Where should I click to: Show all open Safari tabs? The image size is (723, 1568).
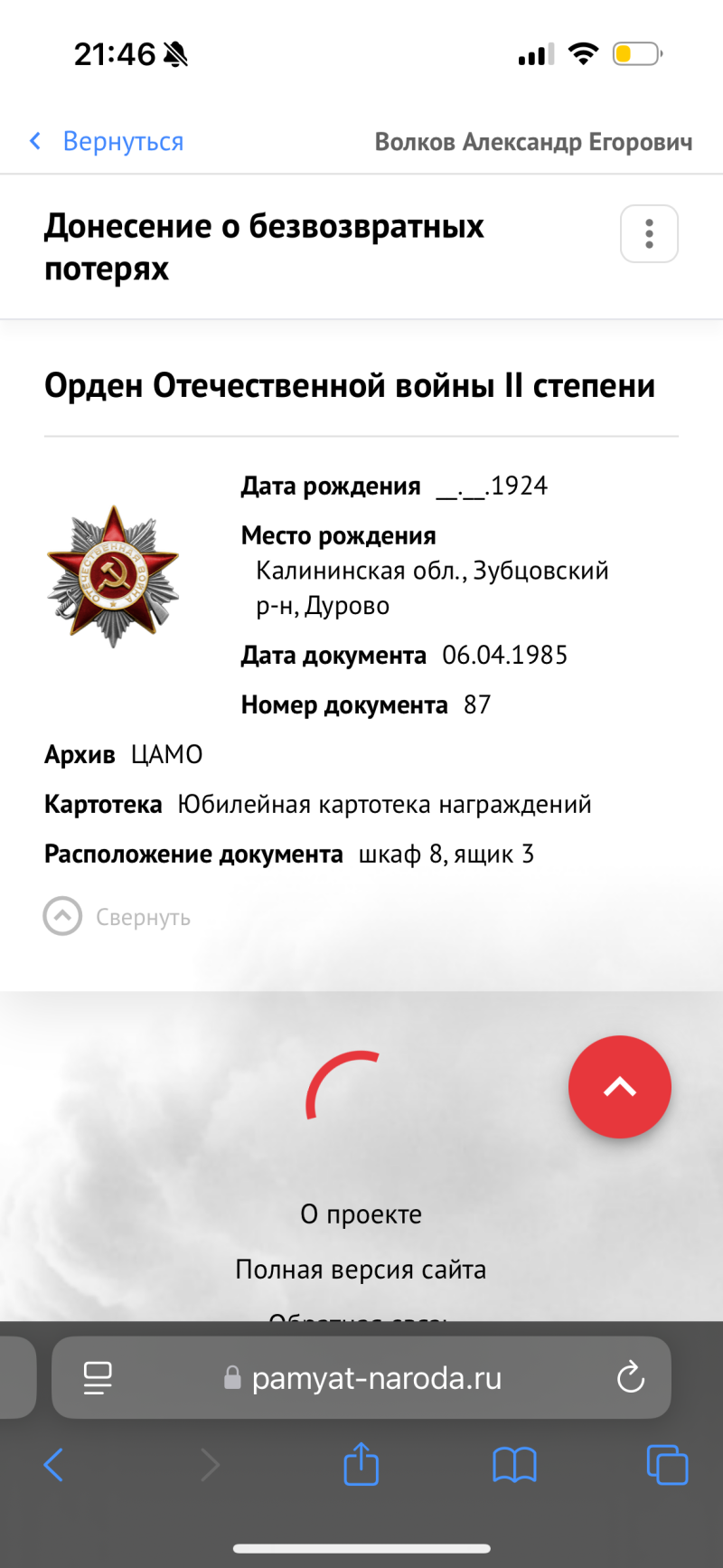click(667, 1465)
